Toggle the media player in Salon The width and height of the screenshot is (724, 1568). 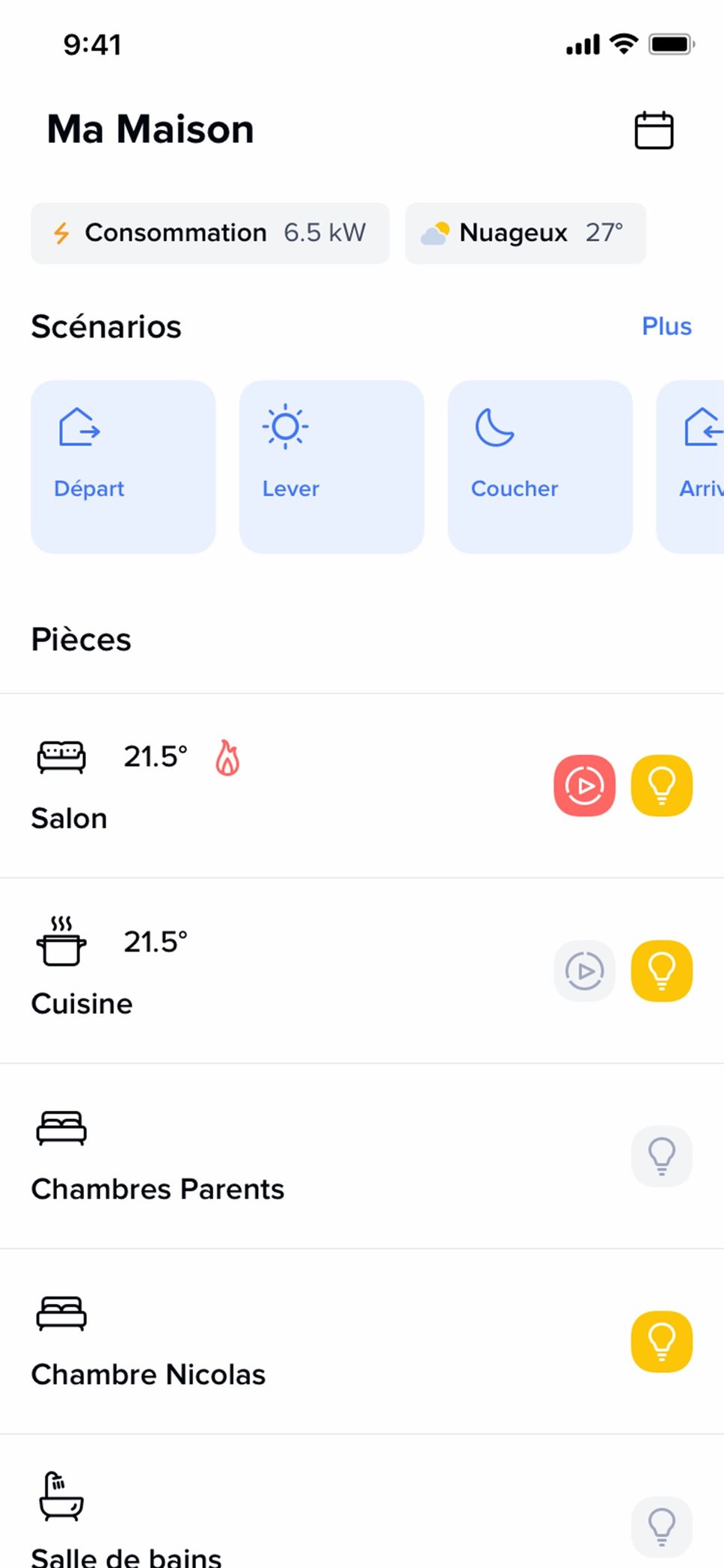coord(585,785)
